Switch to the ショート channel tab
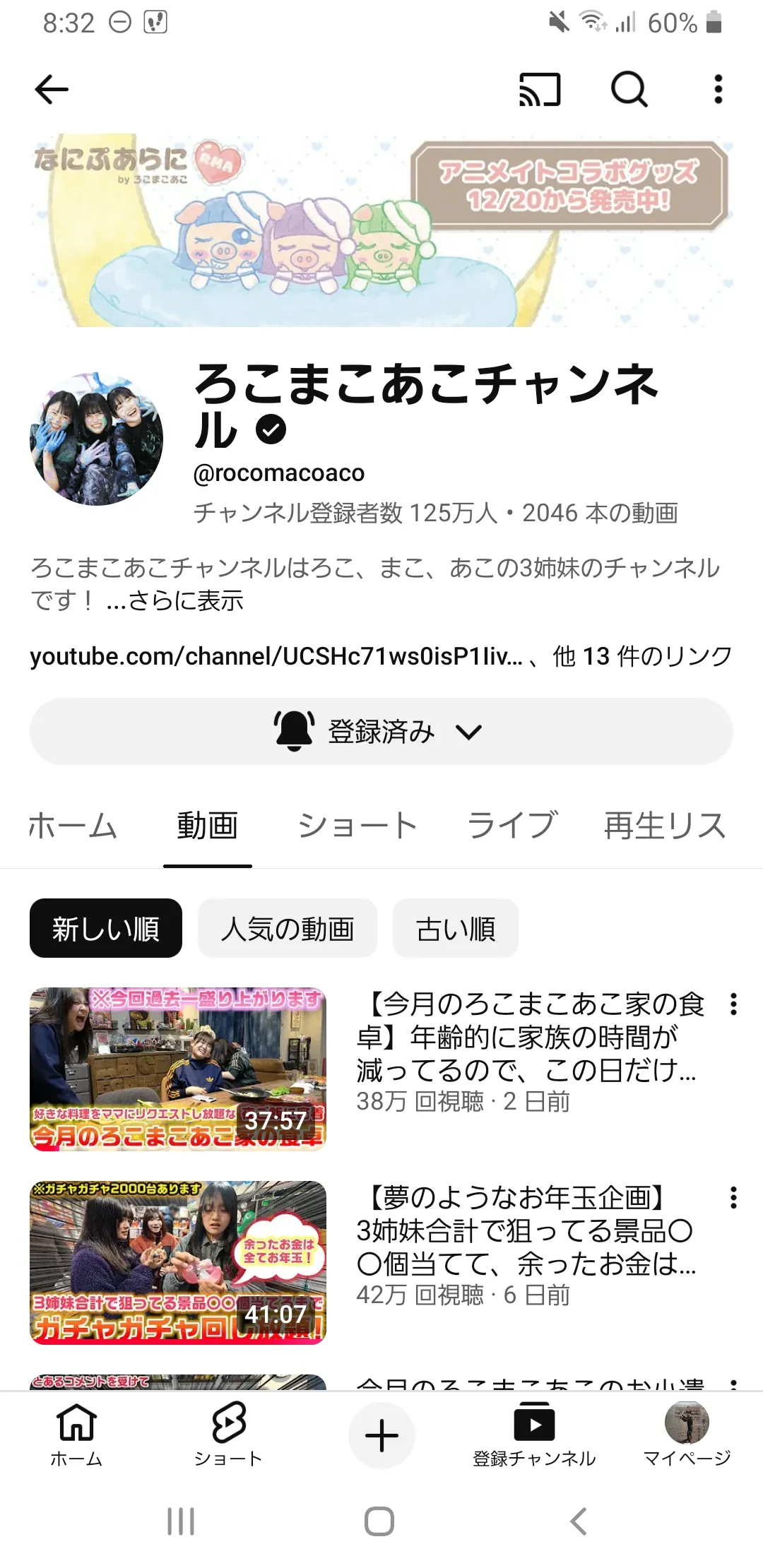 click(357, 826)
